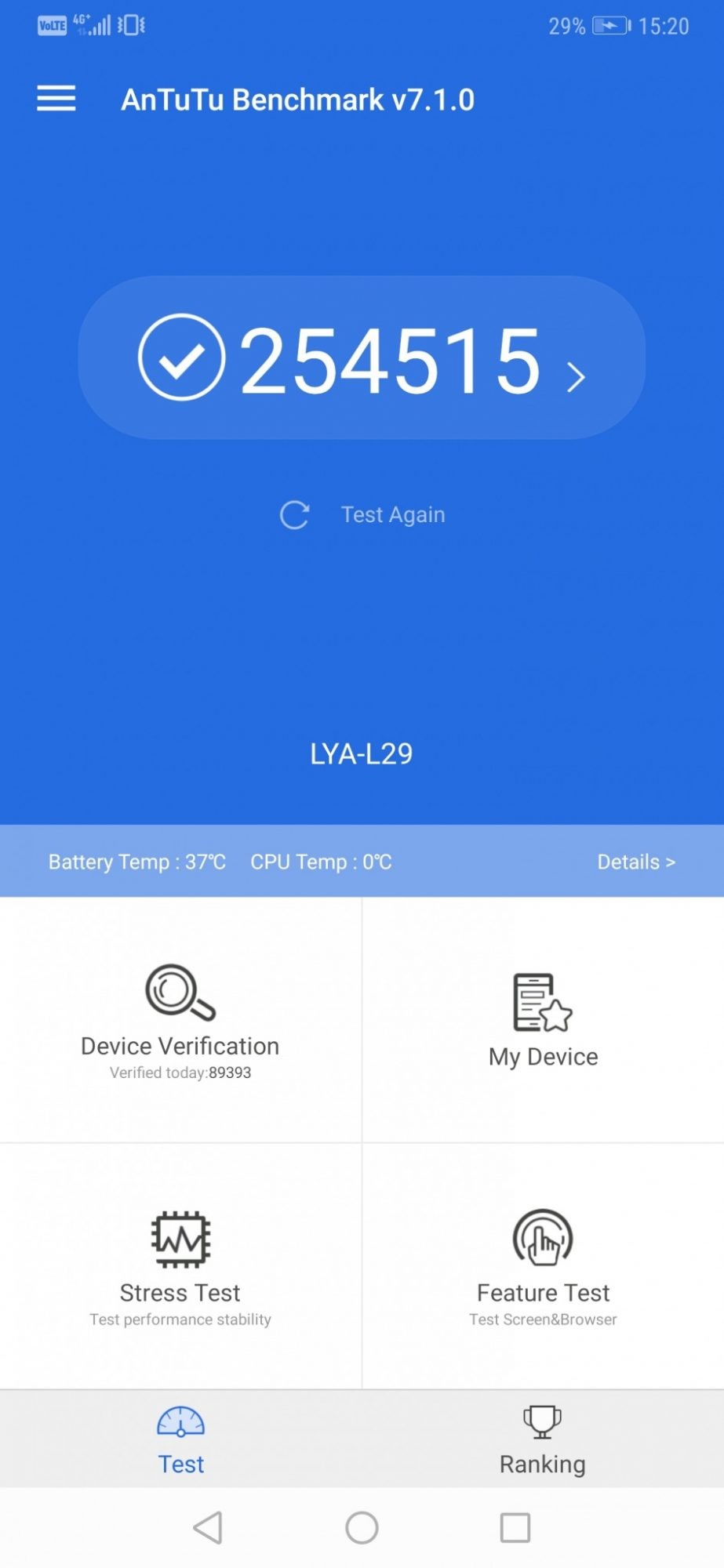The image size is (724, 1568).
Task: Select the Test tab
Action: (181, 1440)
